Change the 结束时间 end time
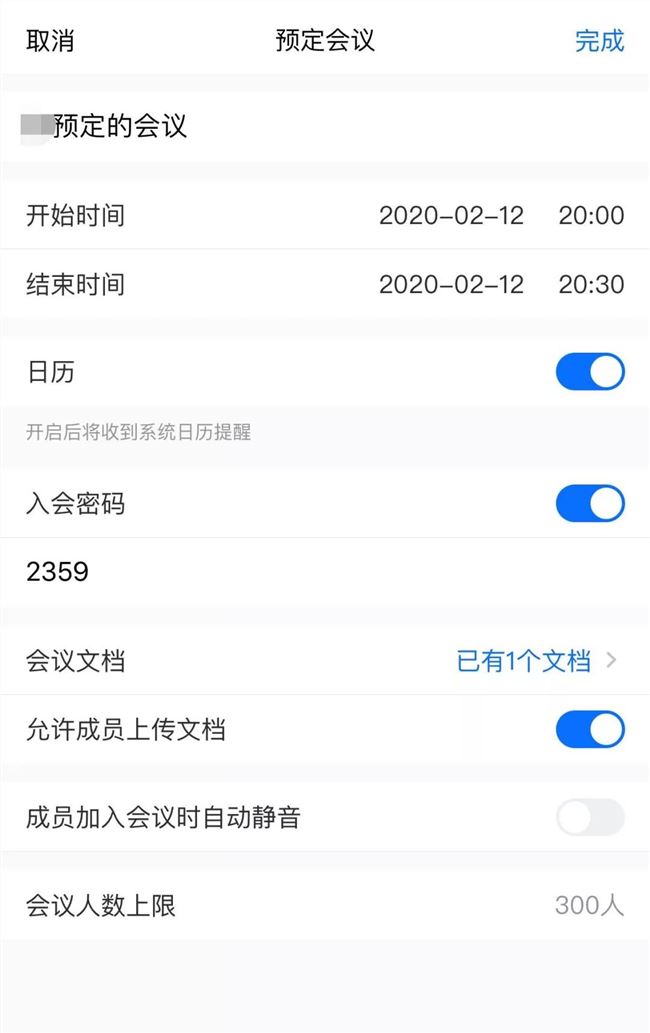Viewport: 650px width, 1033px height. click(x=500, y=284)
